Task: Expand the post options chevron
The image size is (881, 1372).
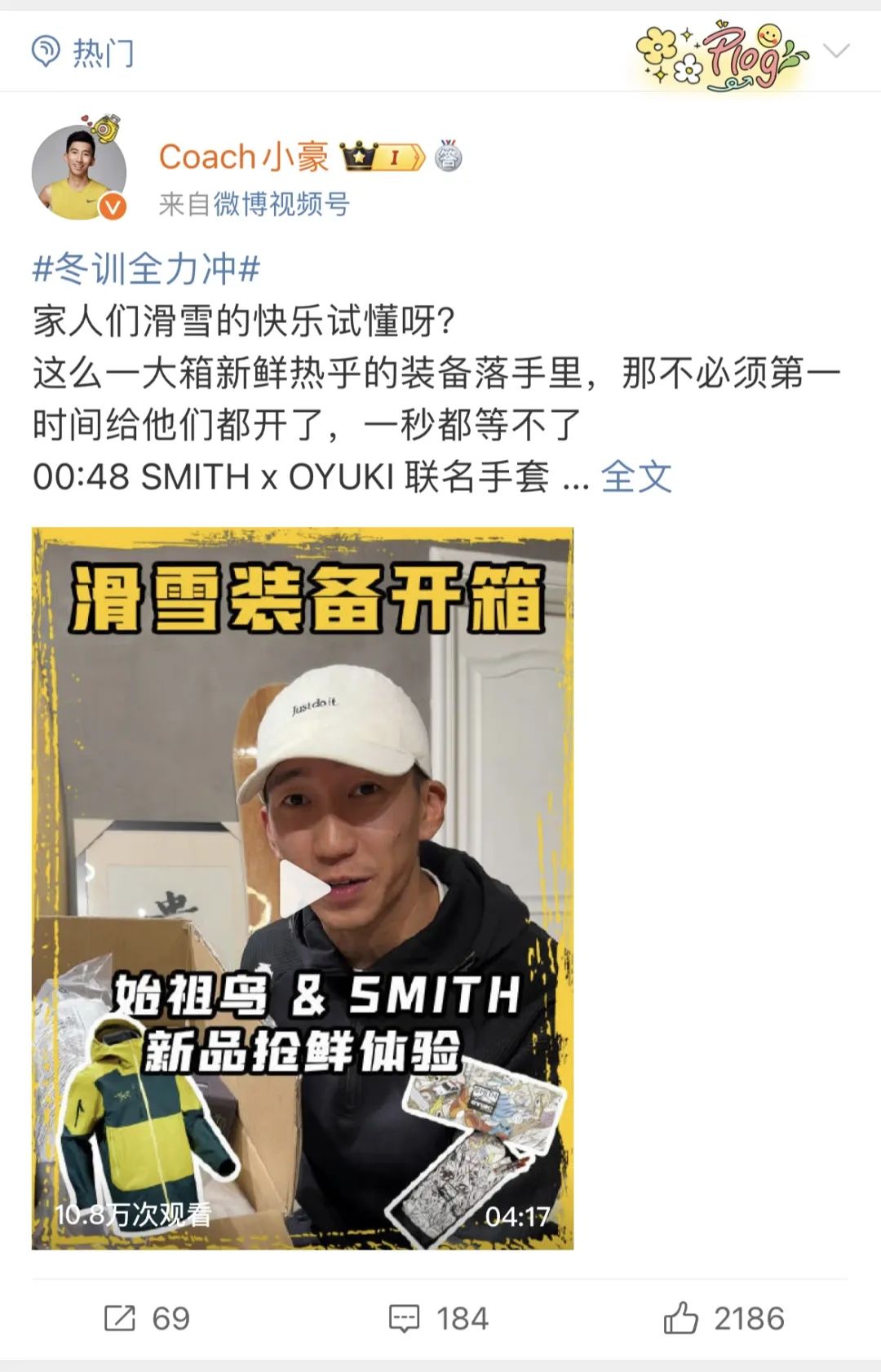Action: (836, 51)
